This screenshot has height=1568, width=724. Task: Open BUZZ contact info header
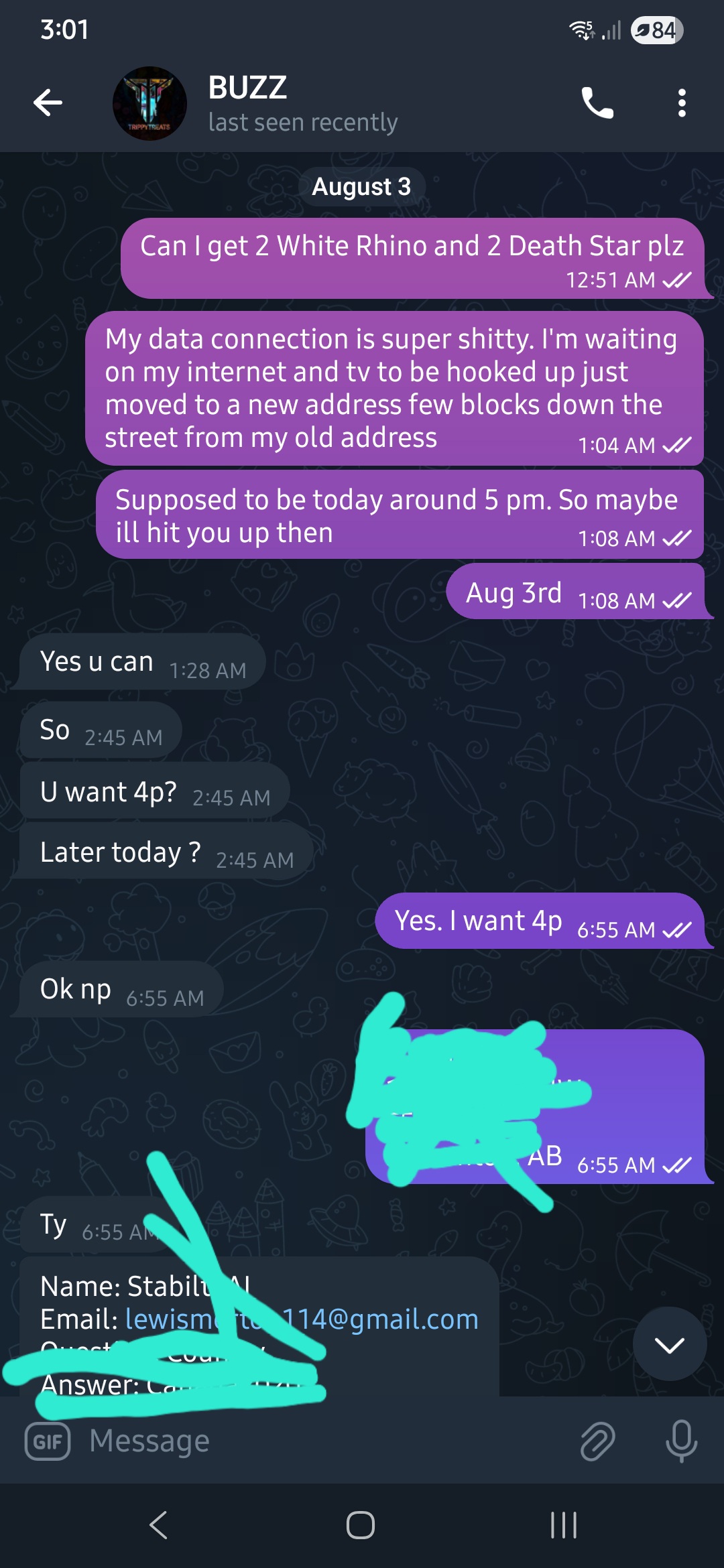[302, 104]
